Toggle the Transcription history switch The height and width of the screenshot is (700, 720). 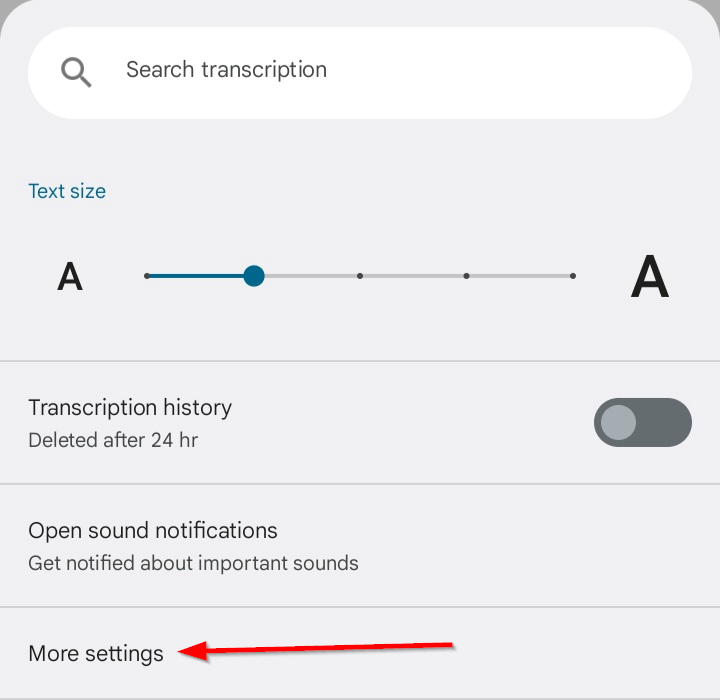(642, 422)
